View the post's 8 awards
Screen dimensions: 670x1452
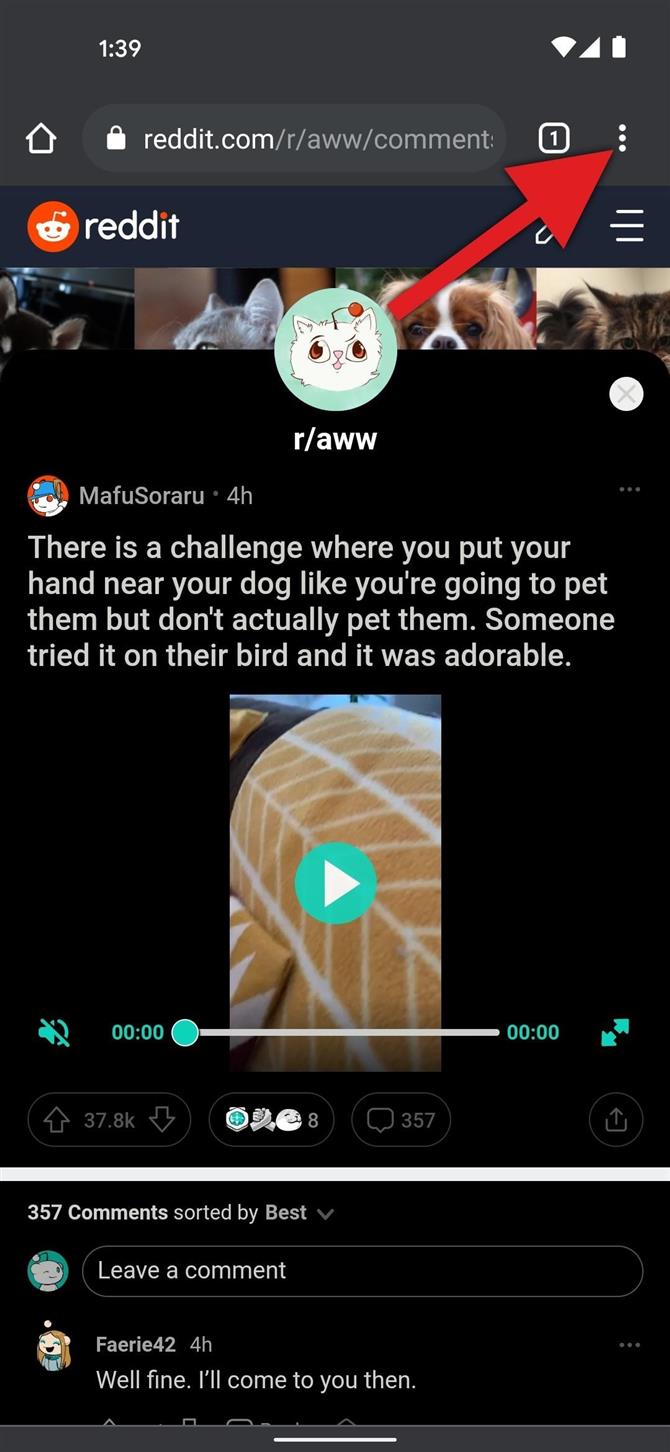pyautogui.click(x=271, y=1120)
